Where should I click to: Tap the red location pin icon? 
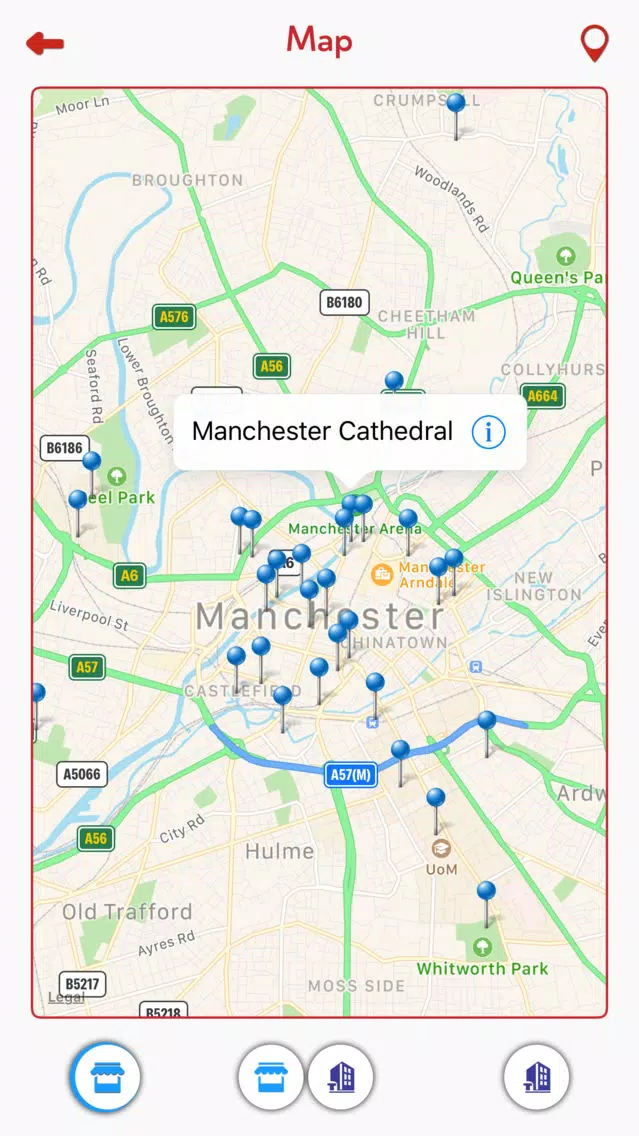(x=595, y=43)
